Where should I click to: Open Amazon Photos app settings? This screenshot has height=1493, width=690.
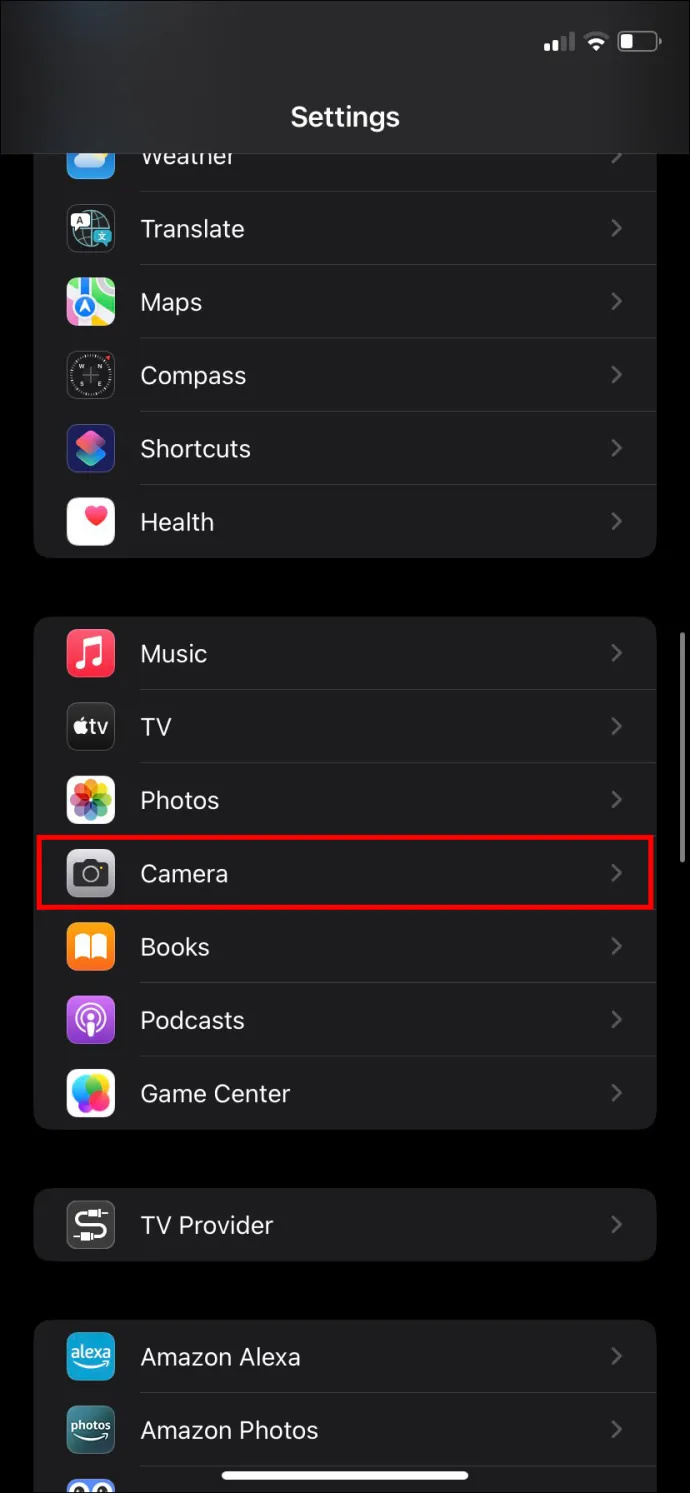pos(345,1430)
